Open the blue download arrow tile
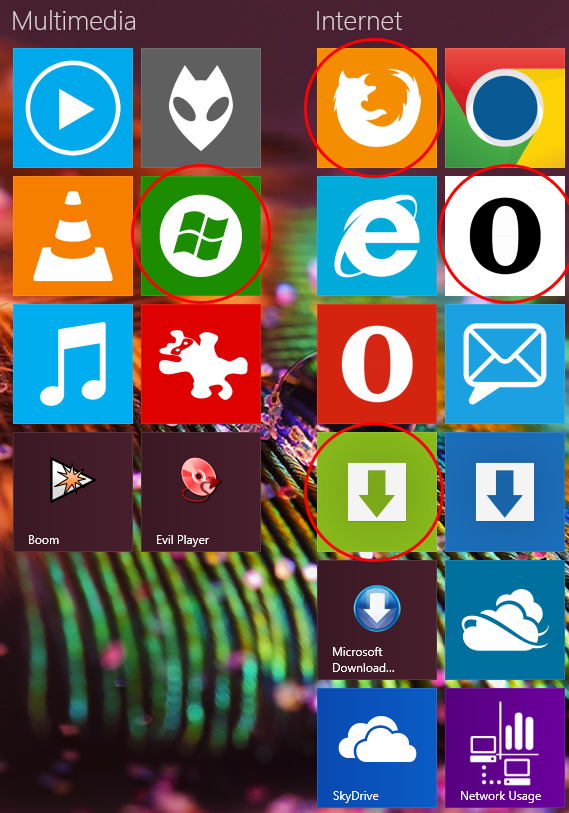This screenshot has height=813, width=569. pos(505,492)
